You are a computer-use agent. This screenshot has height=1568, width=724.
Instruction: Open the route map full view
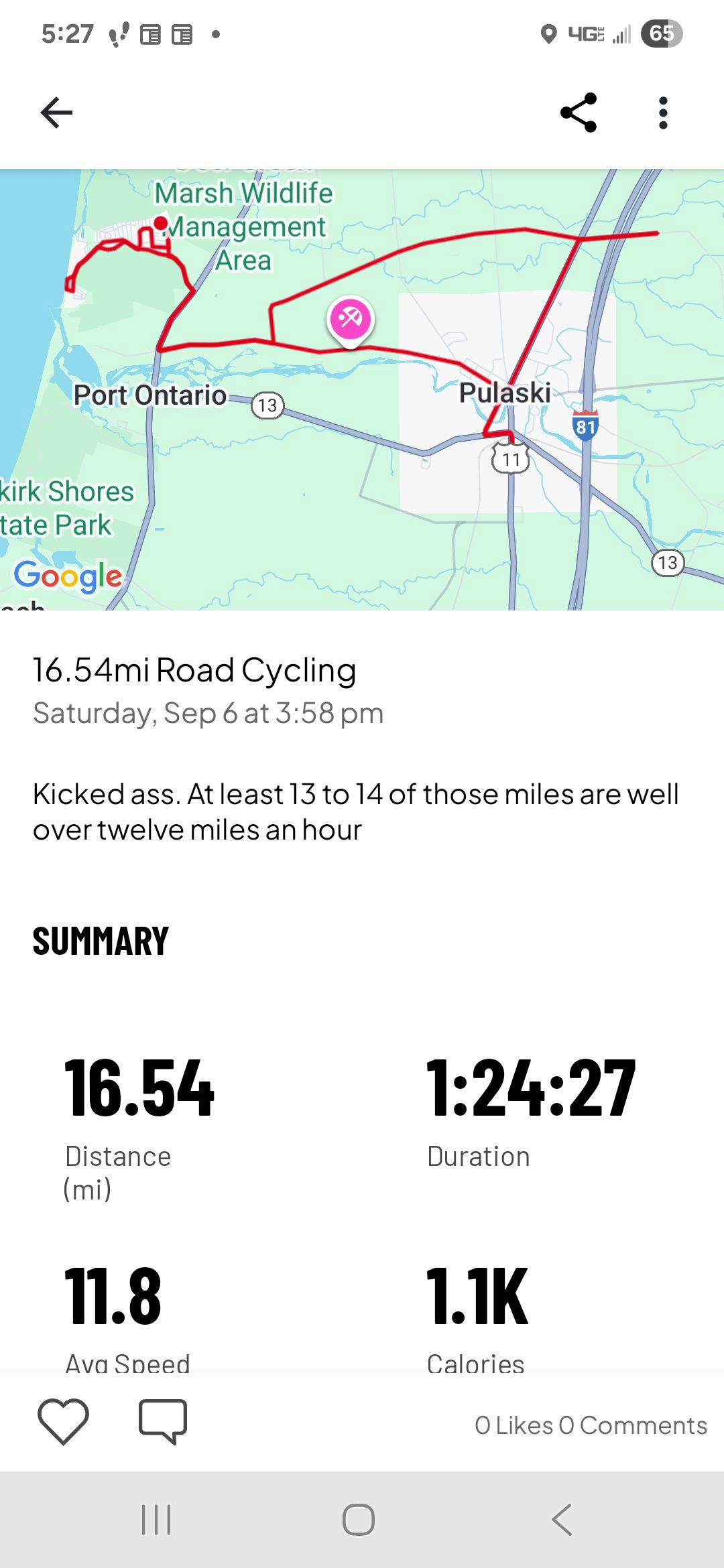tap(362, 389)
